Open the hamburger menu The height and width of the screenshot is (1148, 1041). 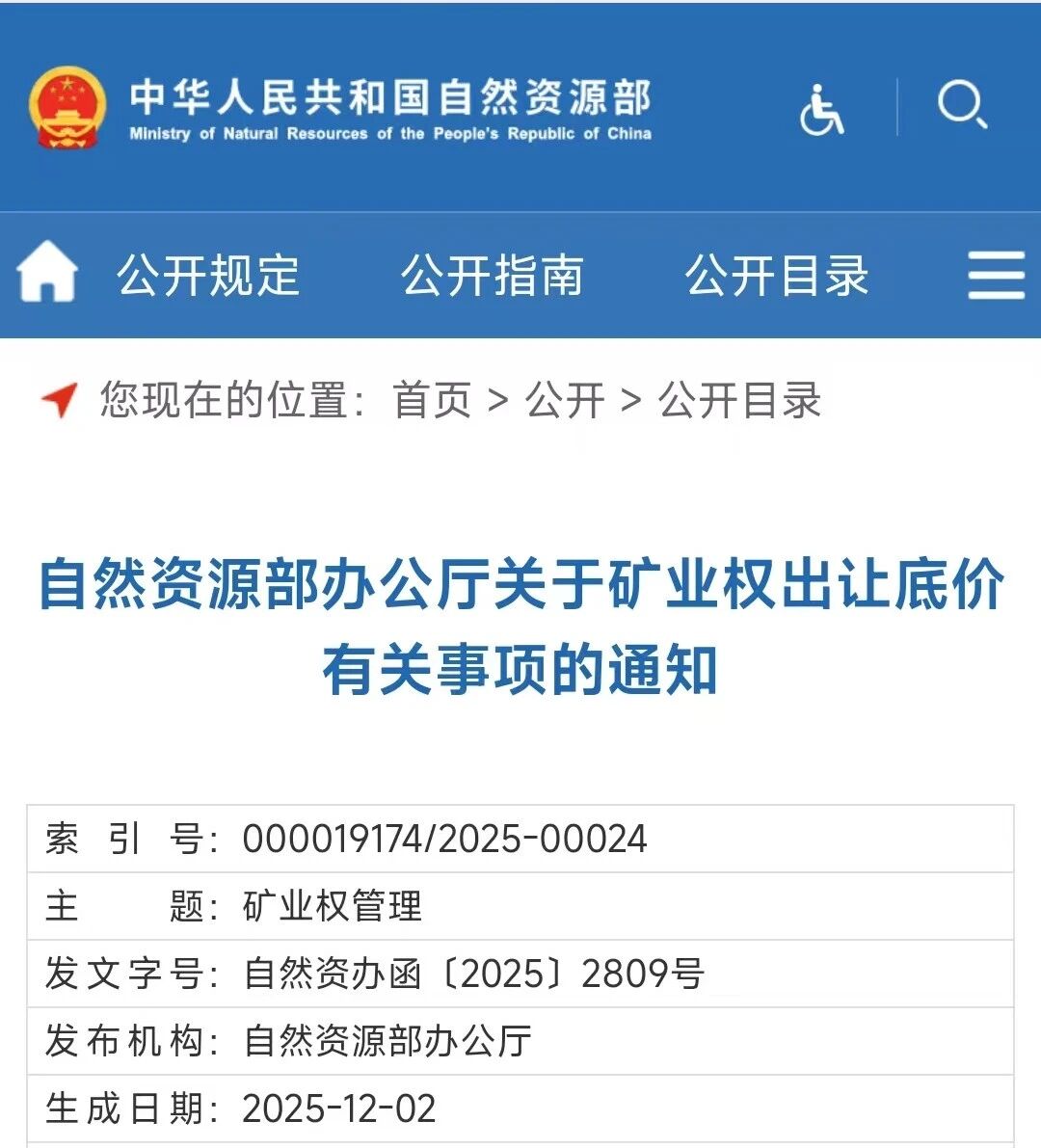(x=996, y=276)
